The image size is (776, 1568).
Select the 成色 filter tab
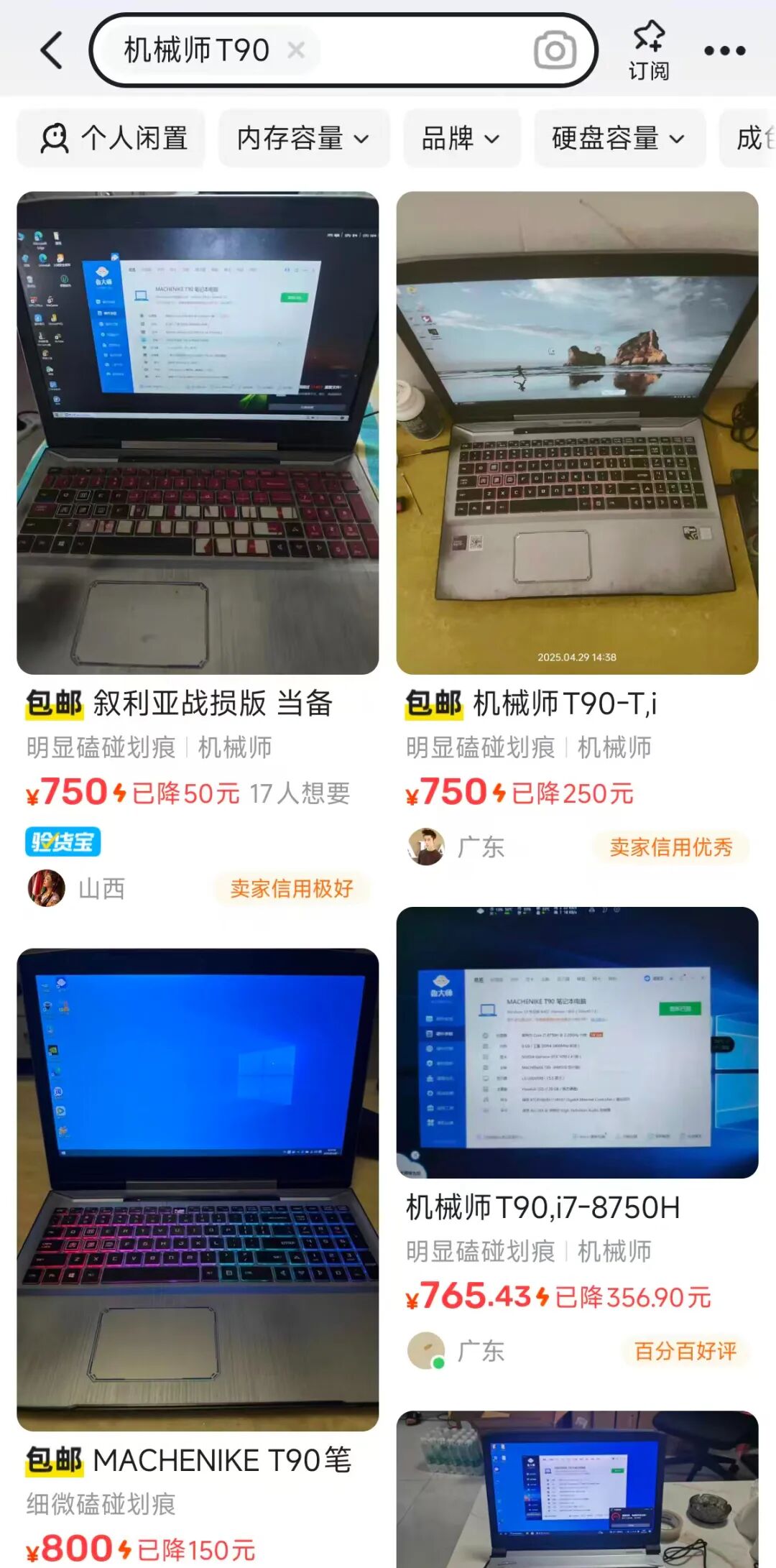pyautogui.click(x=752, y=138)
